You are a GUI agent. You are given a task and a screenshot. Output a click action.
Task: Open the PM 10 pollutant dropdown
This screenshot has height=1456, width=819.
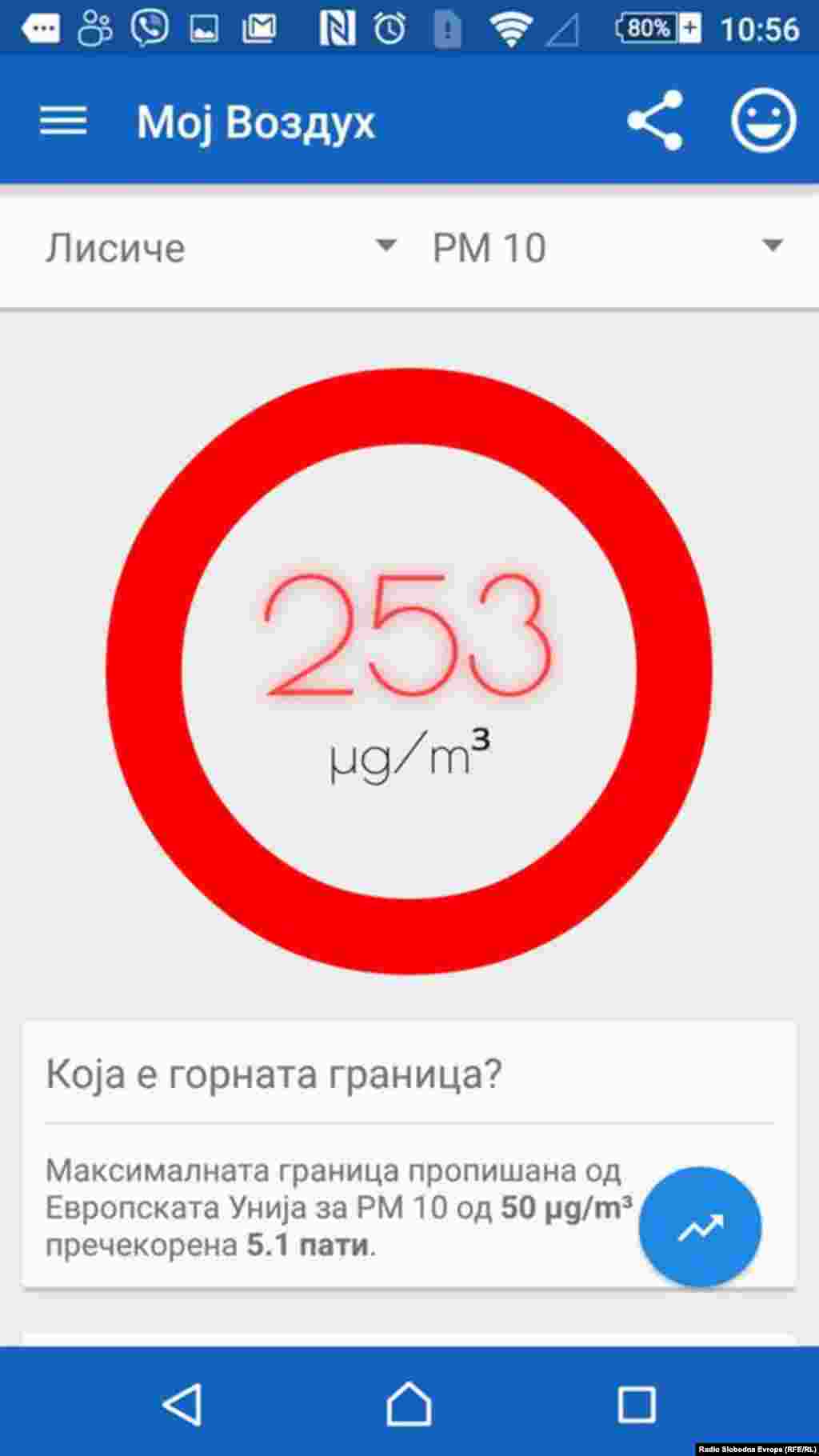tap(608, 247)
